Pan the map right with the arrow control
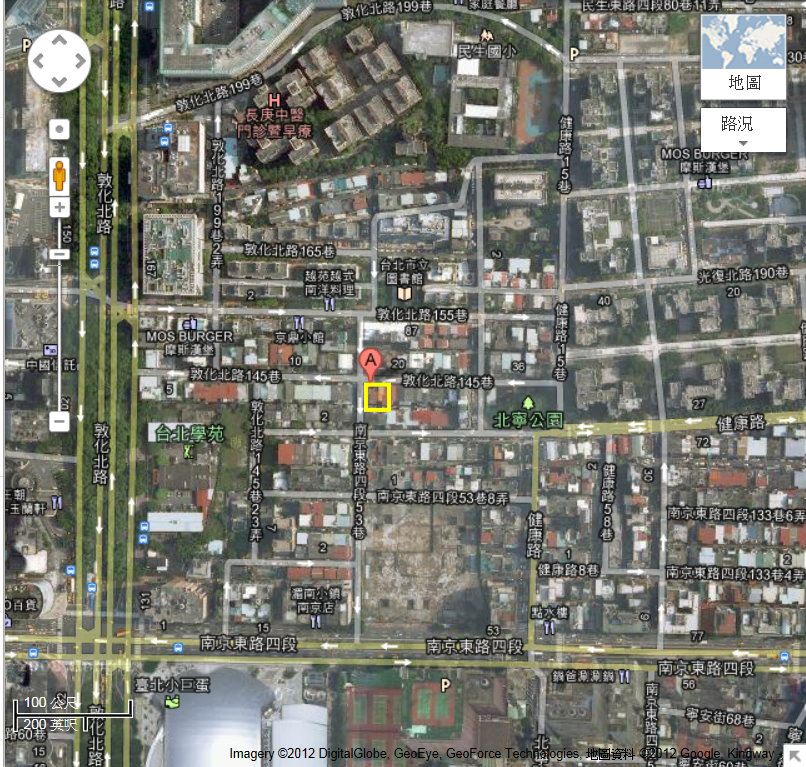This screenshot has width=806, height=767. [x=78, y=61]
